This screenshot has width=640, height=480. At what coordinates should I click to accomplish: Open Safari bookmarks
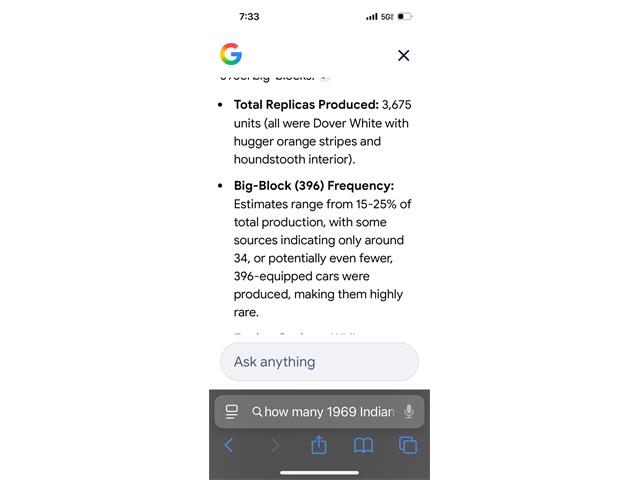(x=363, y=446)
